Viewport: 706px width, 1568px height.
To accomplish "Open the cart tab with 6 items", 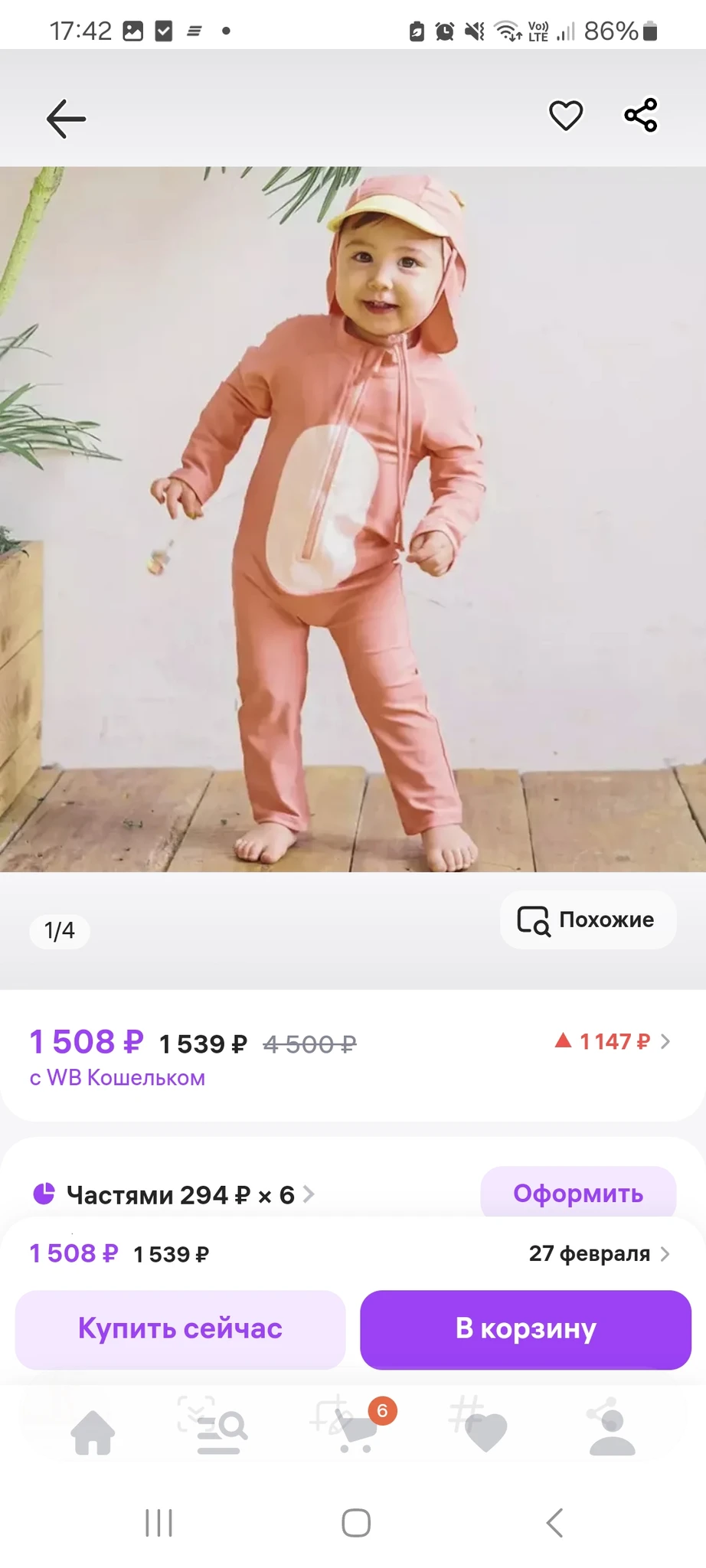I will click(355, 1430).
